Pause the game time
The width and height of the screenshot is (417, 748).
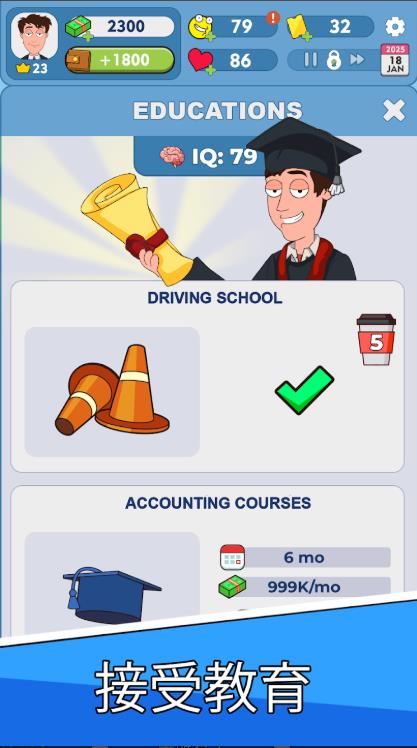[310, 60]
